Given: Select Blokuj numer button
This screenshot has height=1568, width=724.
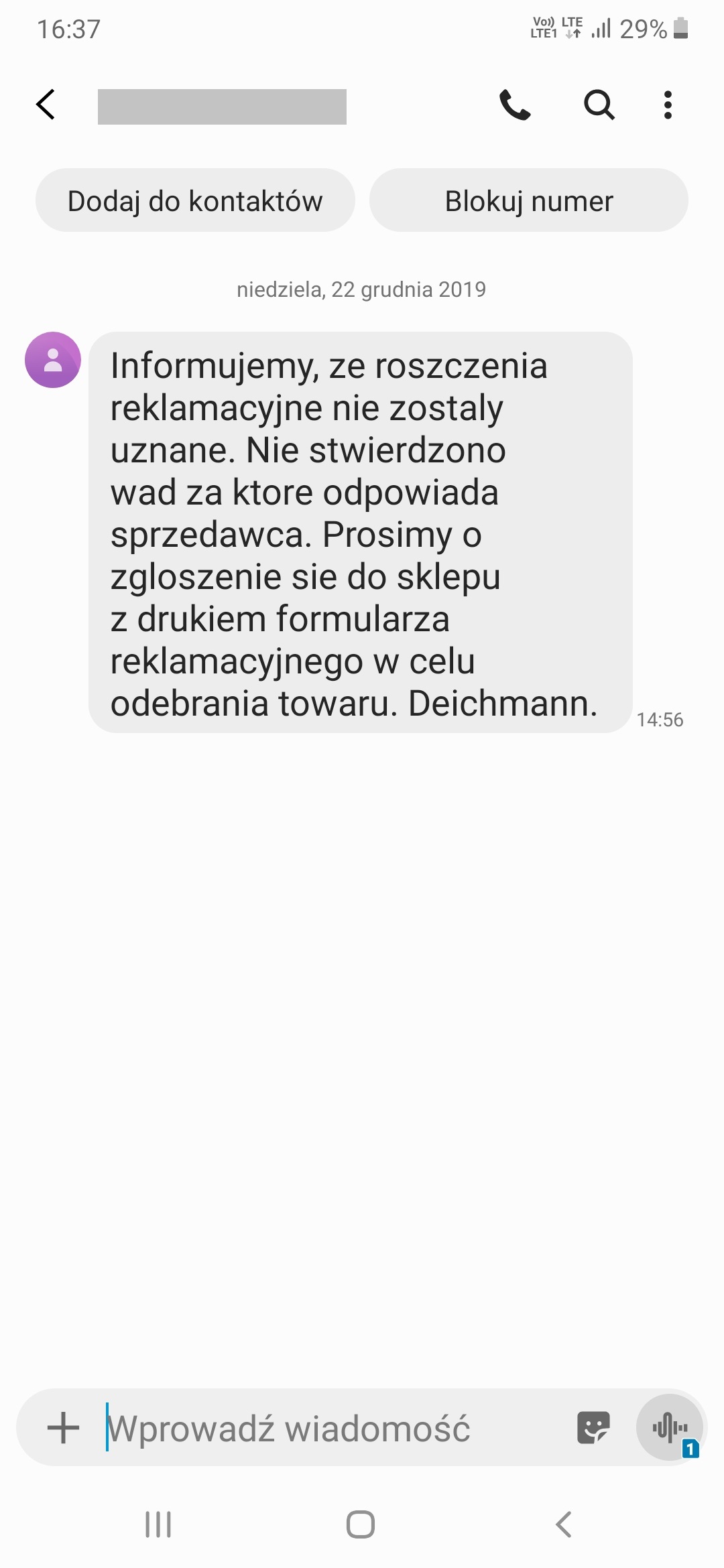Looking at the screenshot, I should (528, 201).
